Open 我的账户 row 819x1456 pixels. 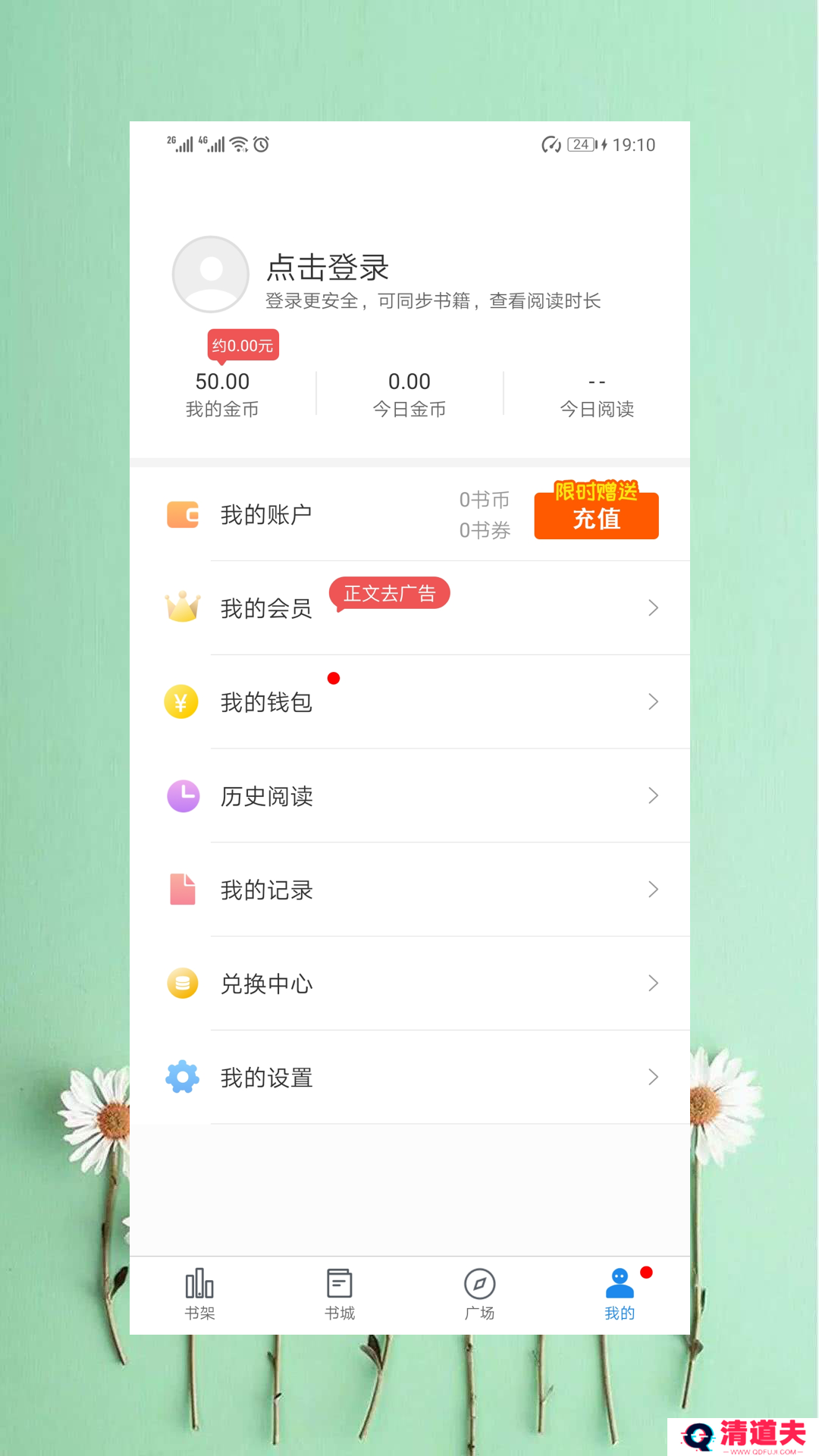click(409, 515)
